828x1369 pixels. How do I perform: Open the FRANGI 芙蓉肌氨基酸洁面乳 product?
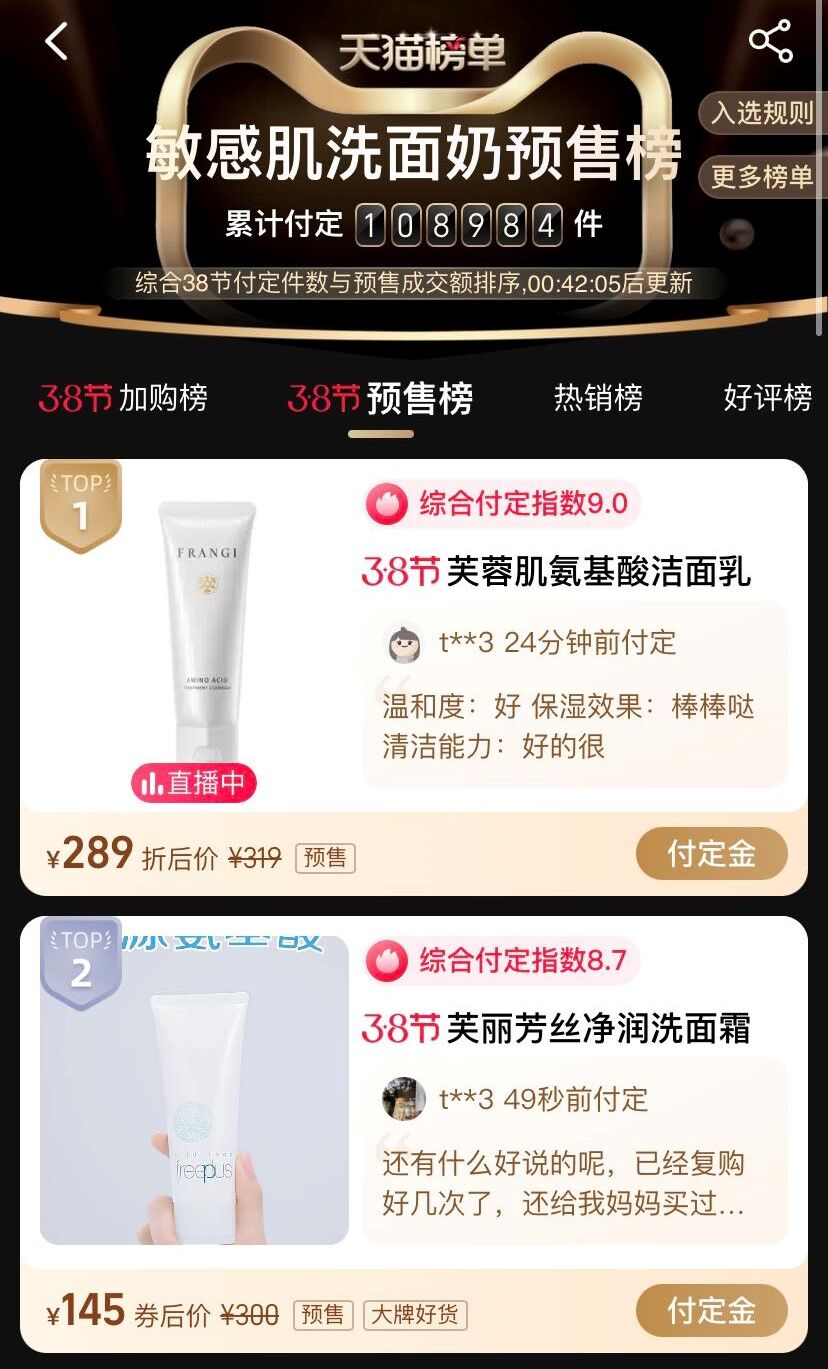click(555, 572)
